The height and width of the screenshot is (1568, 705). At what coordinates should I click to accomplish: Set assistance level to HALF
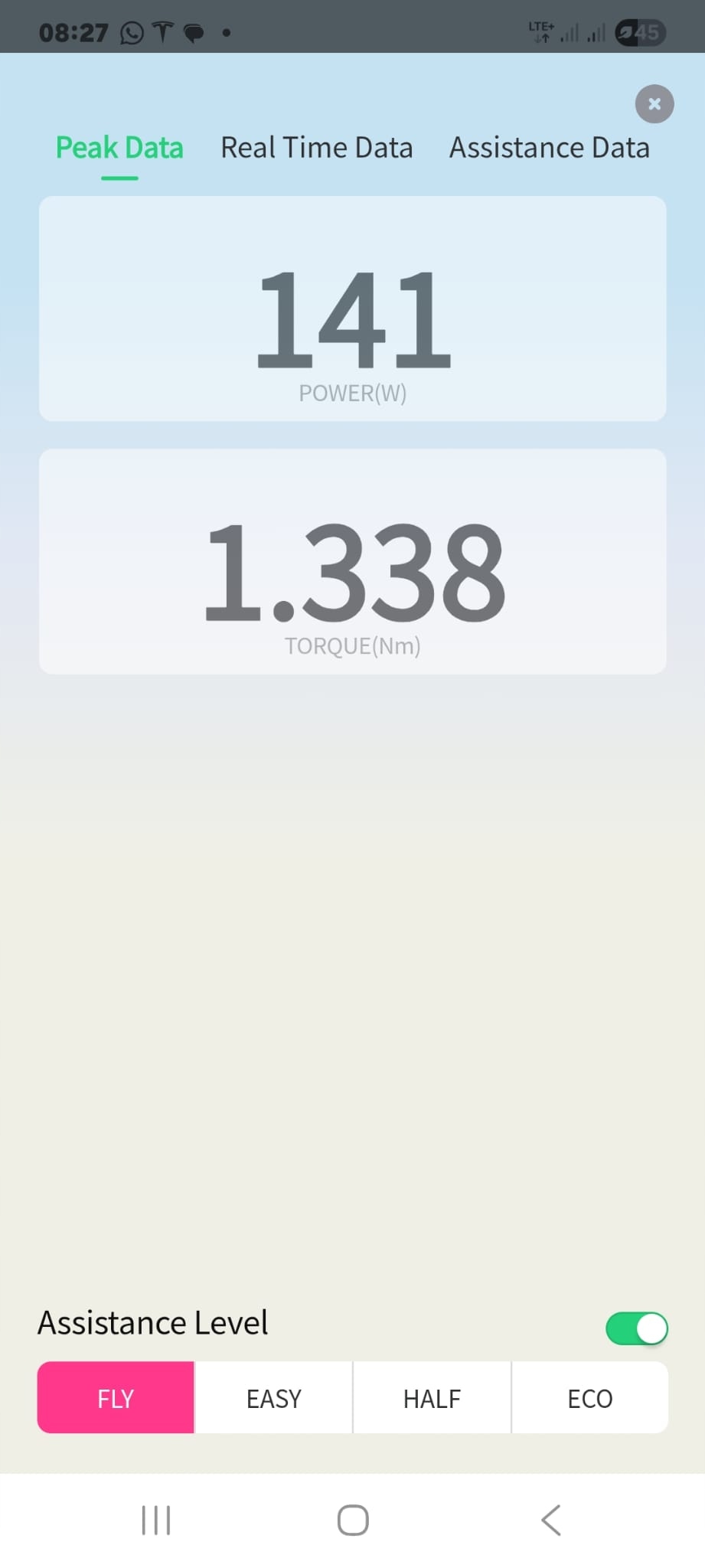click(432, 1398)
